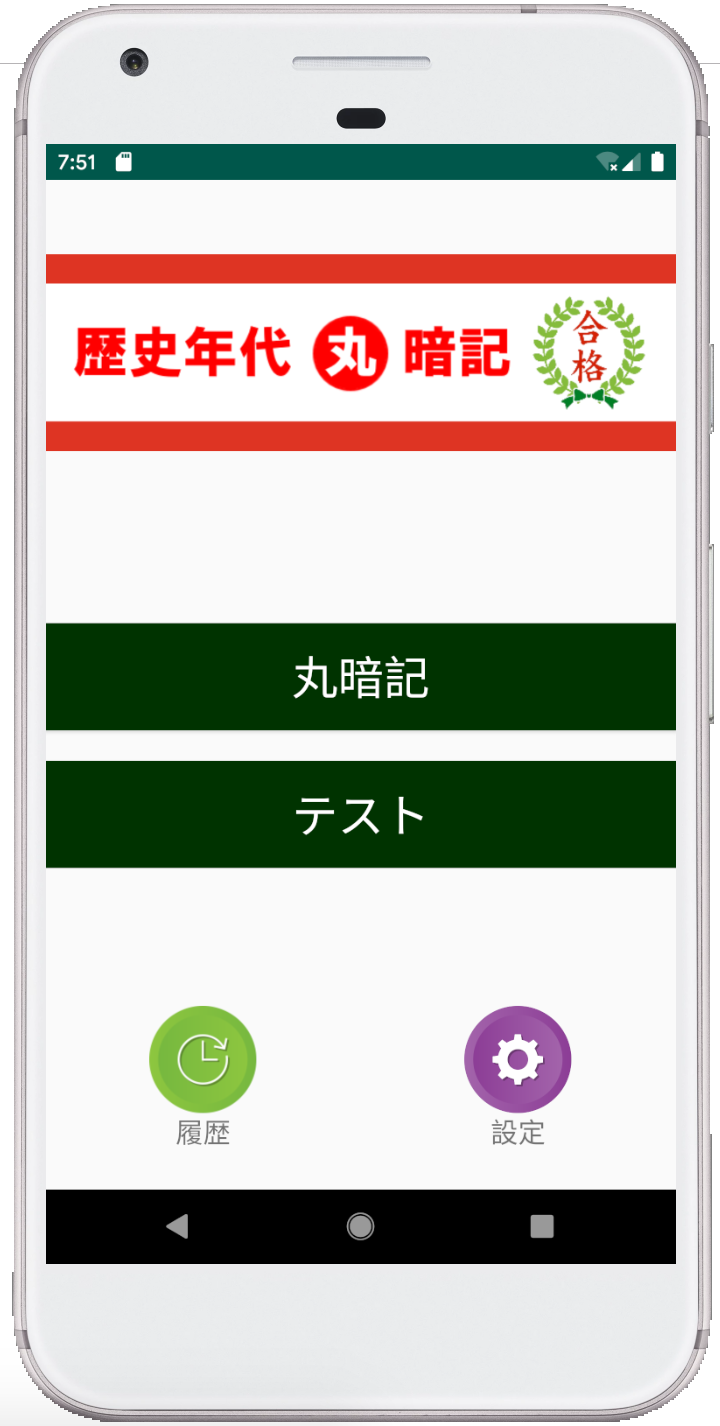The width and height of the screenshot is (720, 1426).
Task: Open the 丸暗記 memorization mode
Action: coord(361,677)
